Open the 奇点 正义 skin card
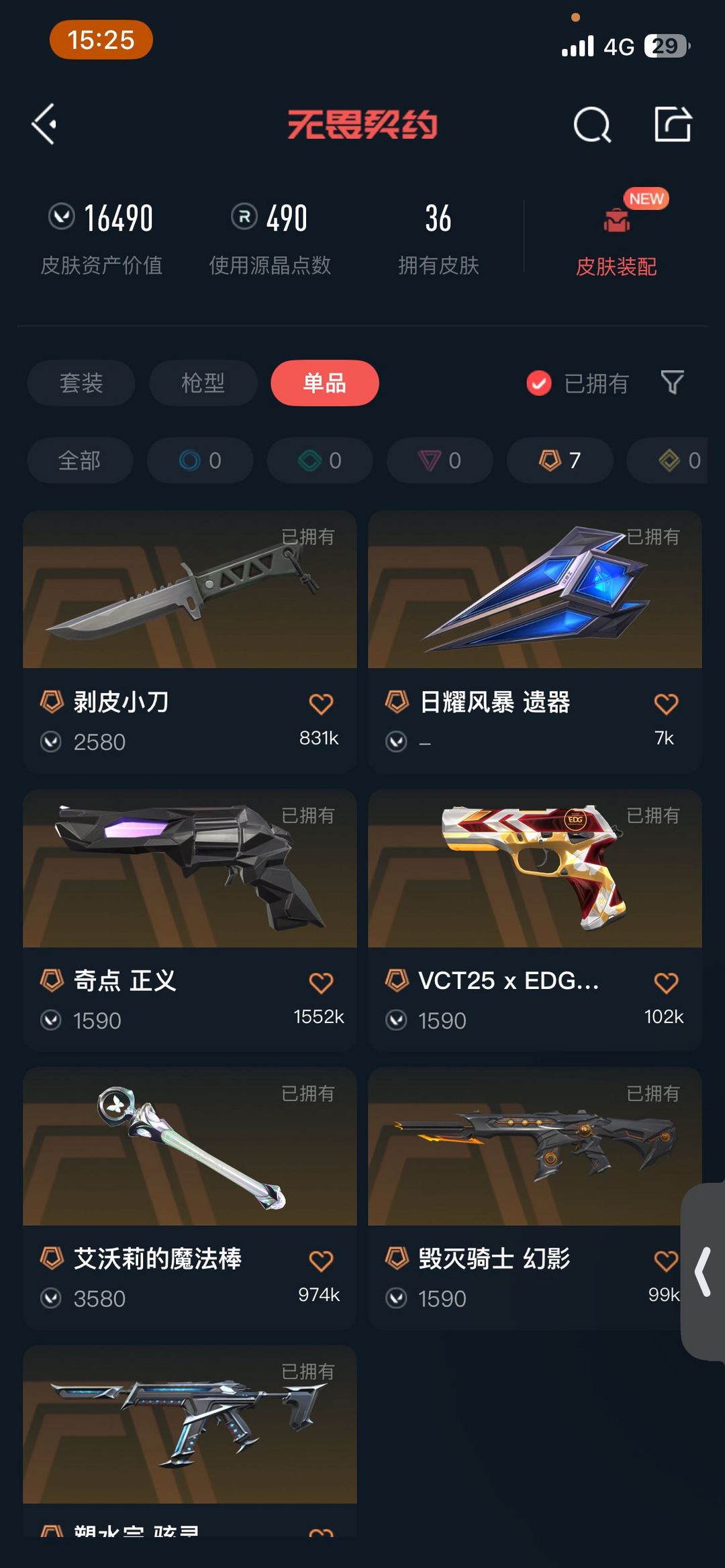Image resolution: width=725 pixels, height=1568 pixels. pyautogui.click(x=190, y=869)
